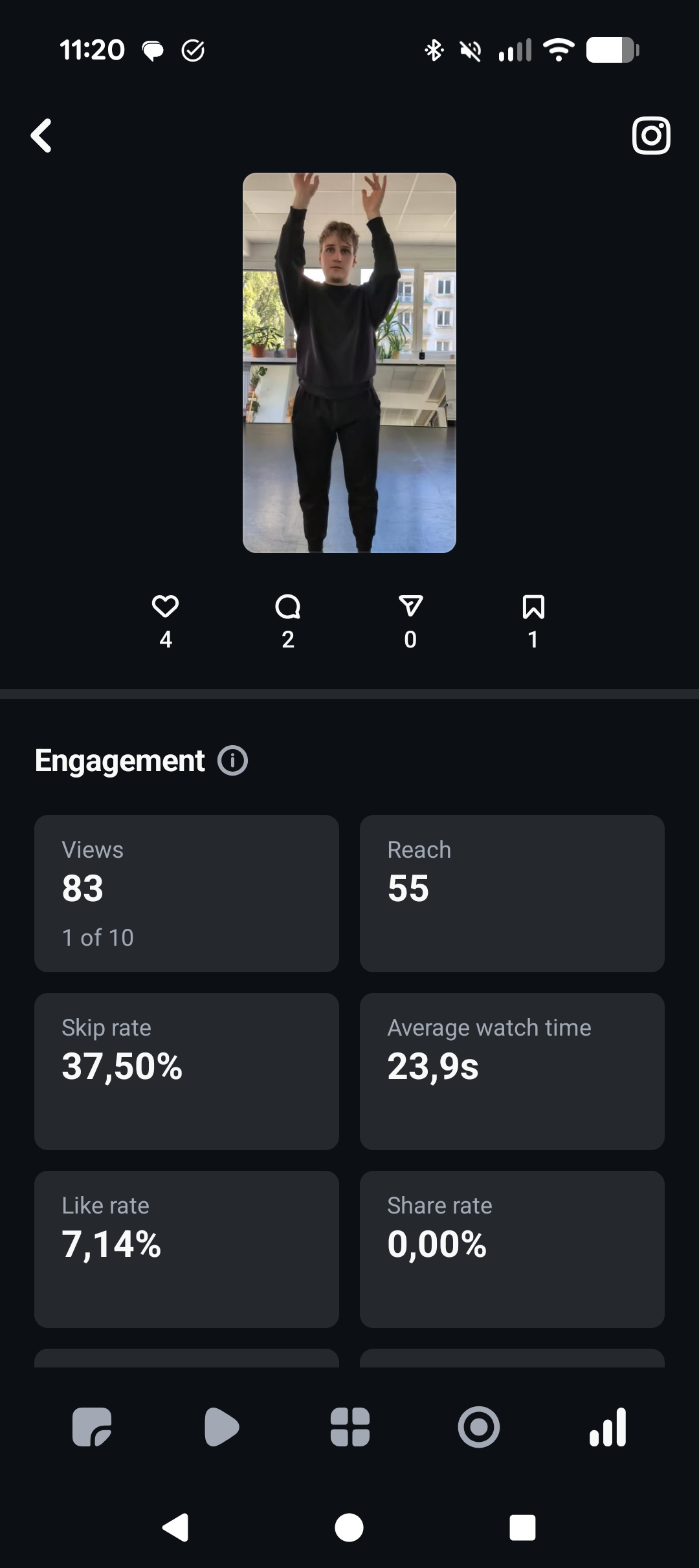Tap the system home button
Screen dimensions: 699x1568
coord(349,1528)
